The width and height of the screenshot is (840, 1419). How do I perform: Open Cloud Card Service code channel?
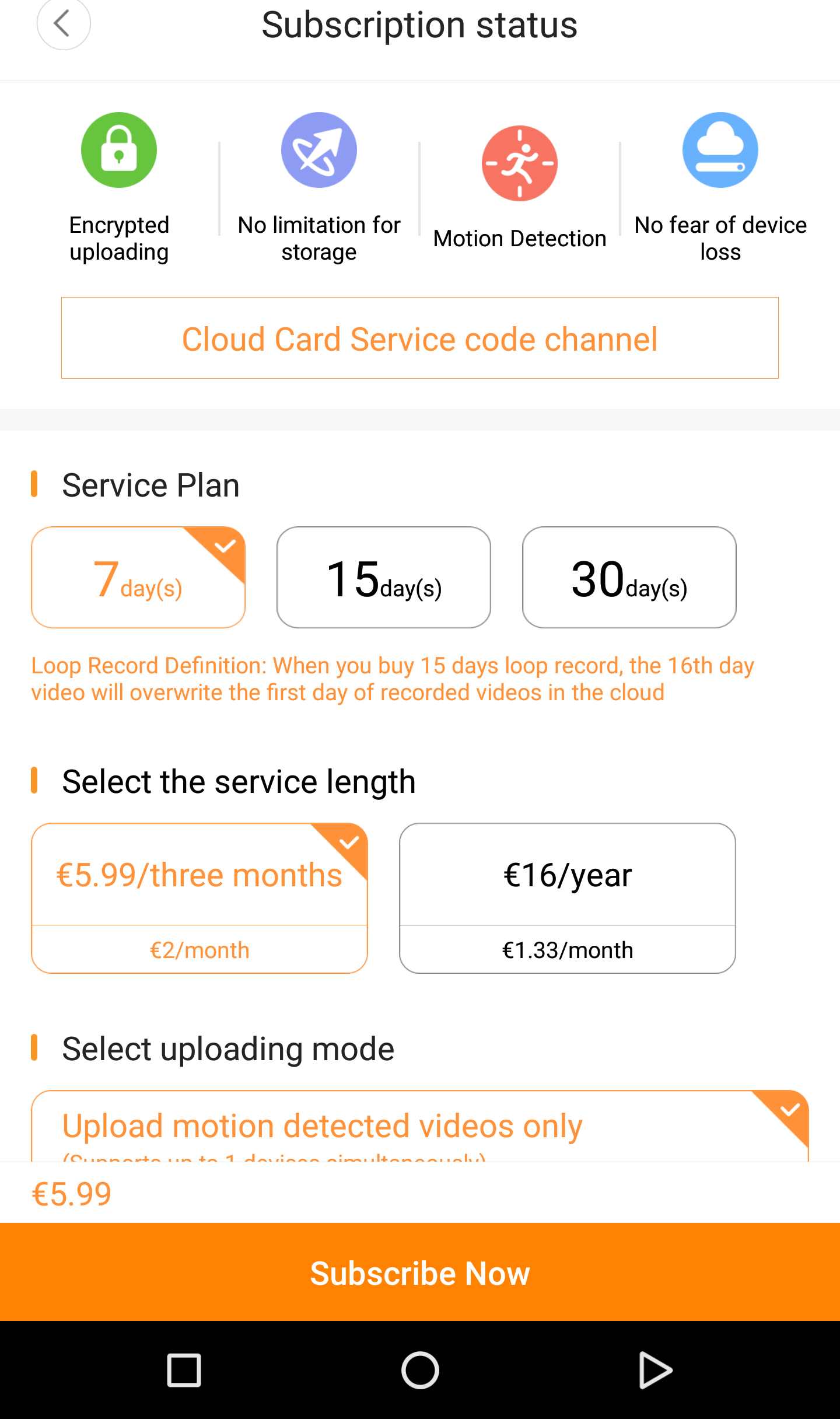click(419, 338)
